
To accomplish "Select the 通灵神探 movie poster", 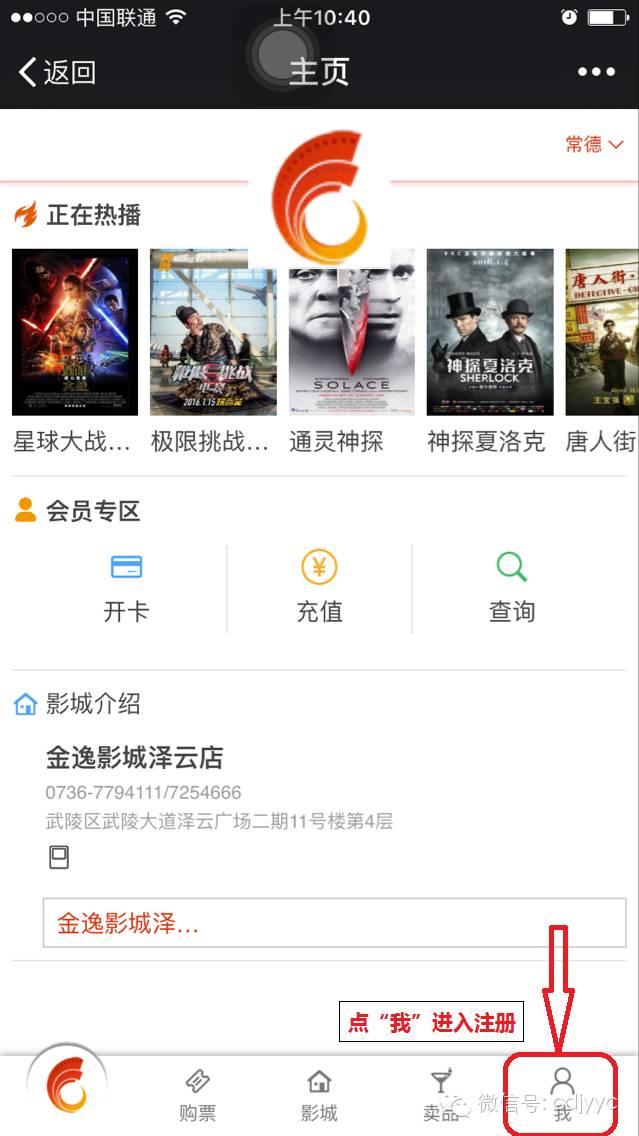I will [x=351, y=332].
